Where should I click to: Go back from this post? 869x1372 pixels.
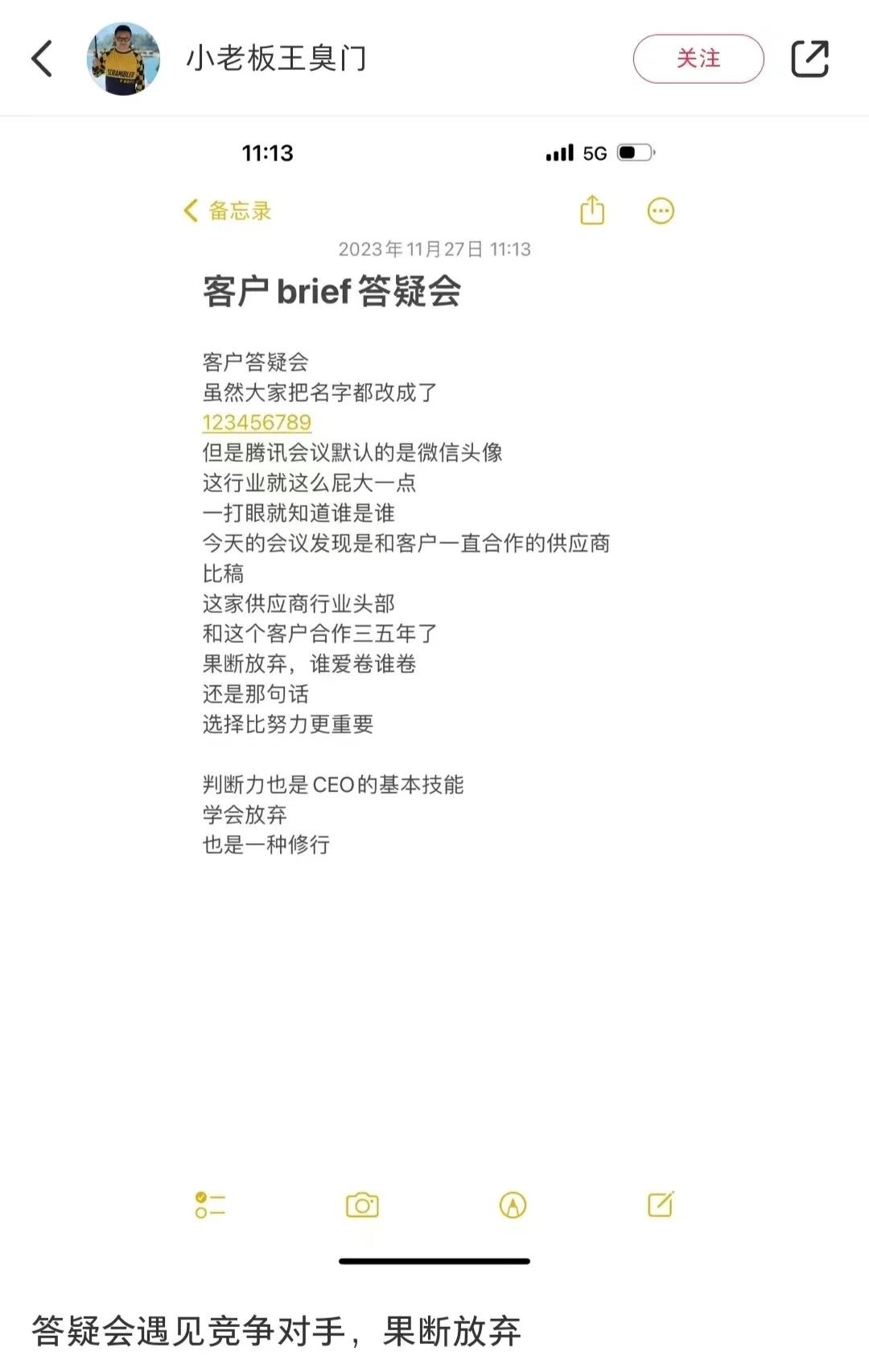tap(42, 59)
